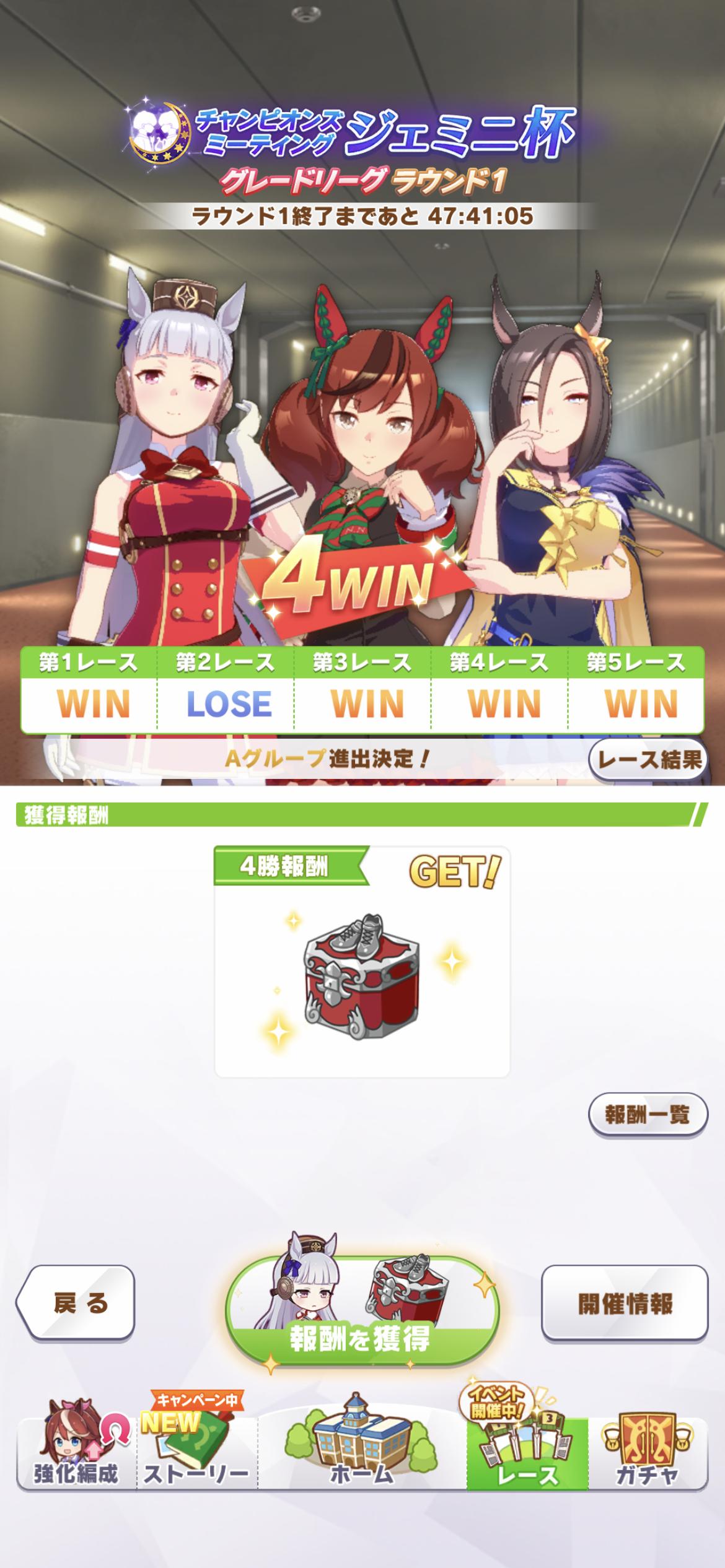Switch to the ストーリー tab

click(196, 1453)
